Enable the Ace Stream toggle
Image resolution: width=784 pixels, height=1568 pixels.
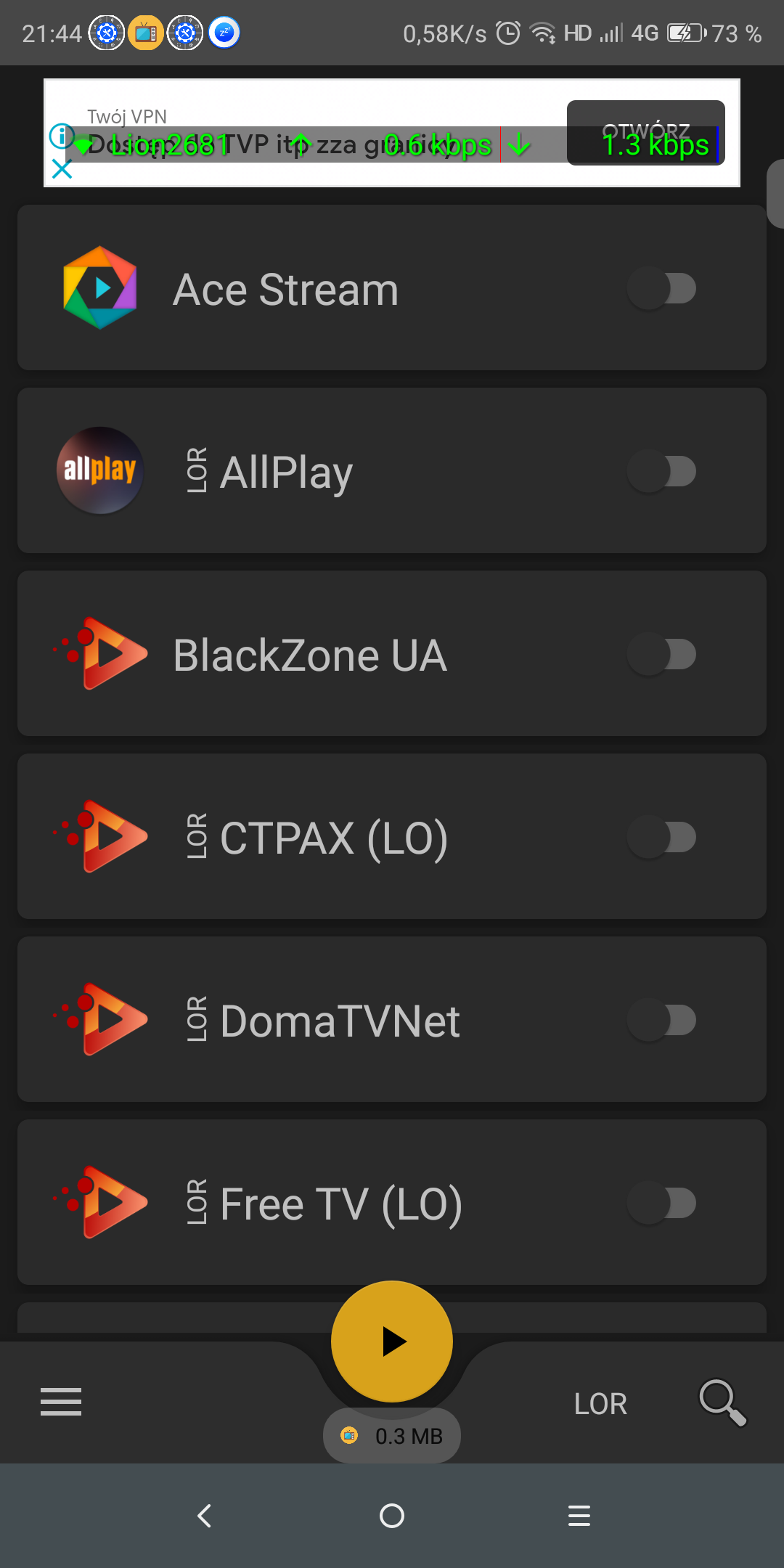662,289
